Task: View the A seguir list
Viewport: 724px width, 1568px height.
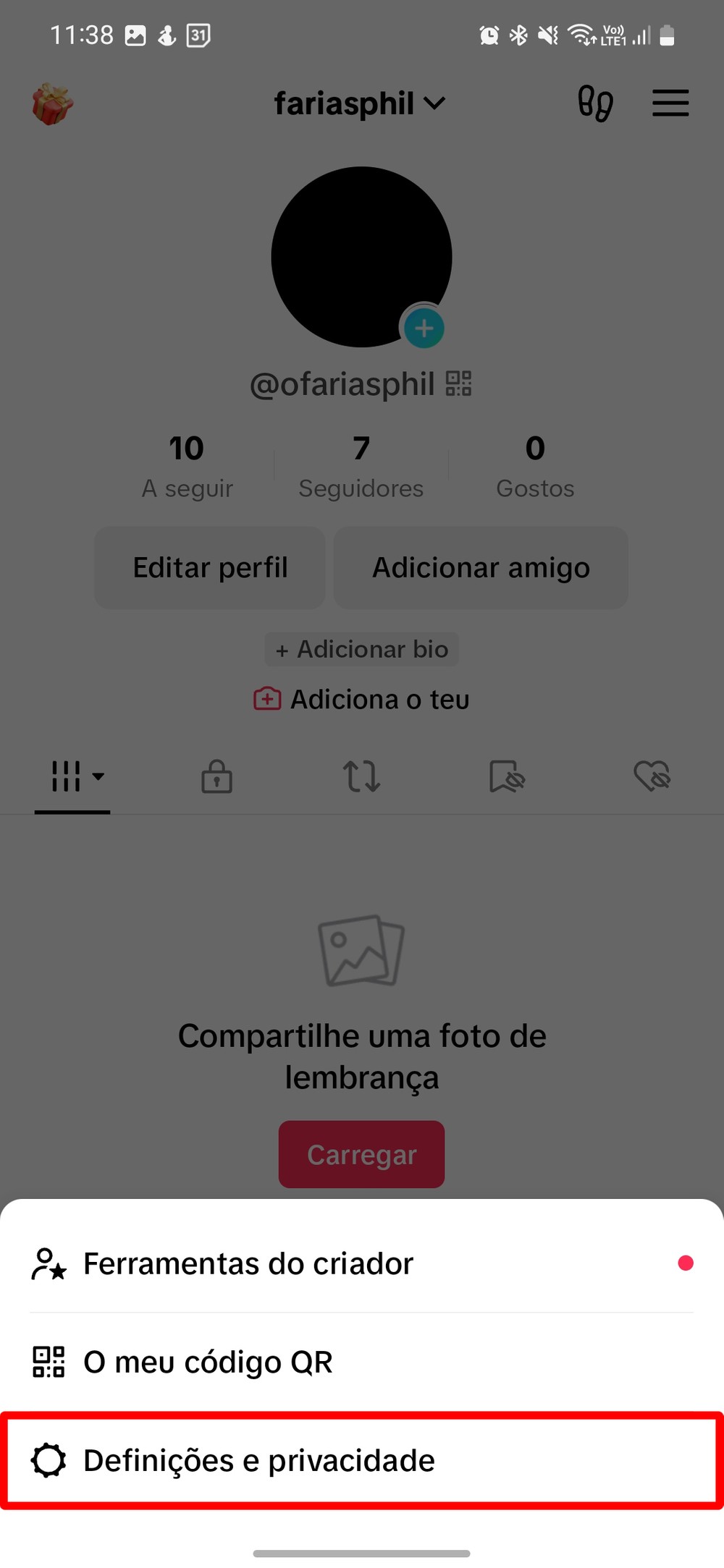Action: point(187,467)
